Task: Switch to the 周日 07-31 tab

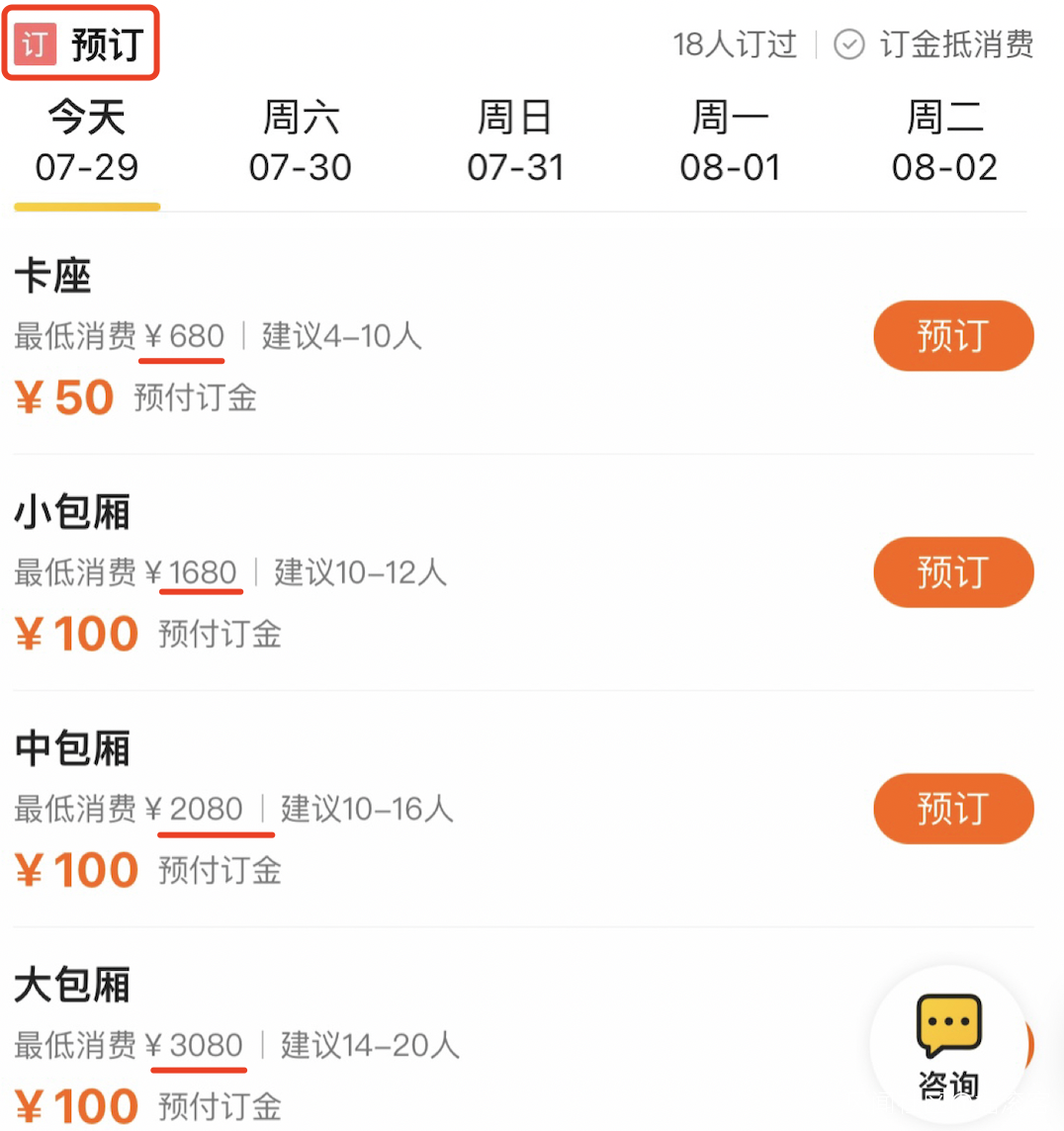Action: 515,143
